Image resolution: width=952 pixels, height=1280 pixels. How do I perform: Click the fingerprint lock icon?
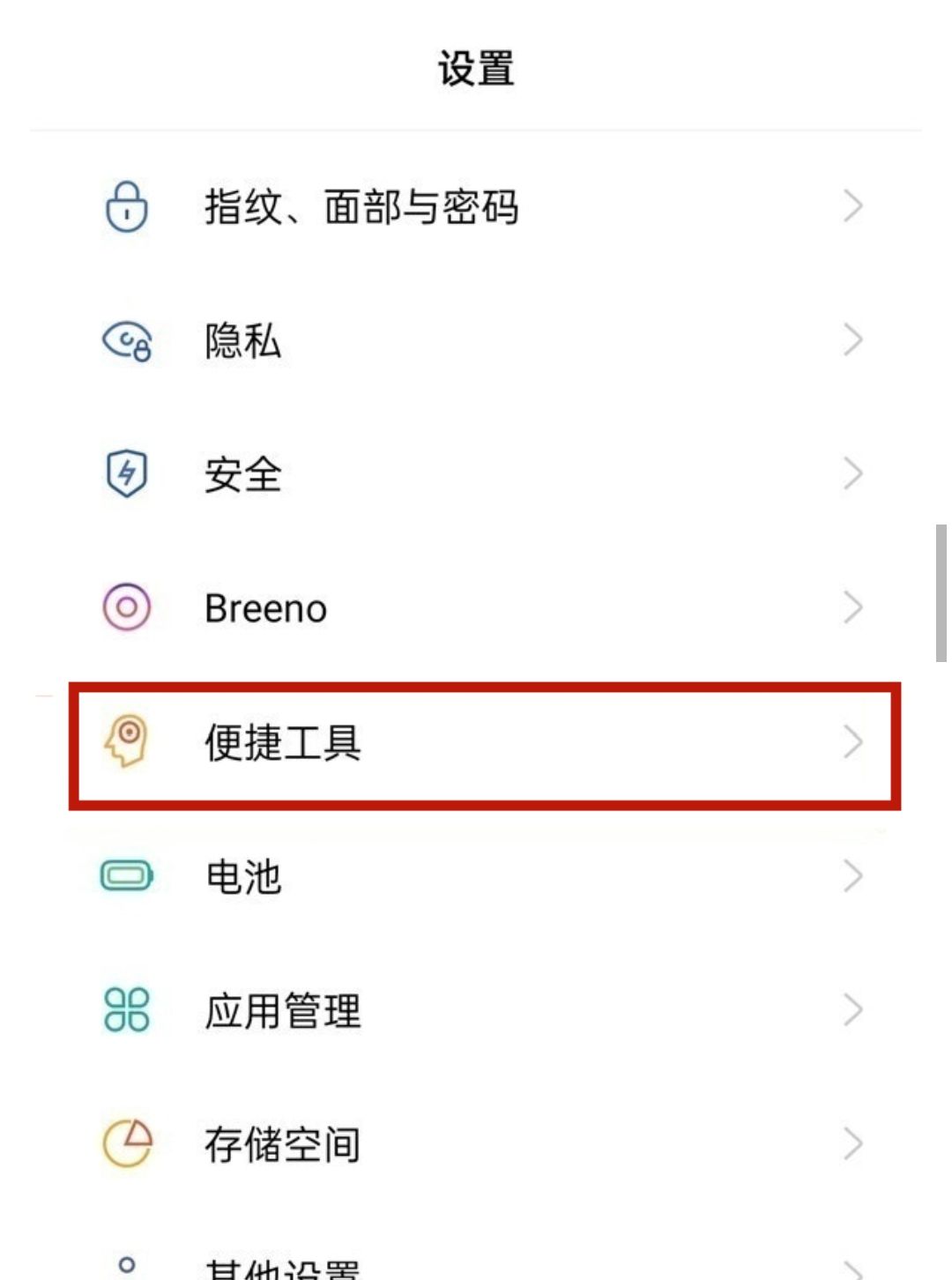point(126,208)
